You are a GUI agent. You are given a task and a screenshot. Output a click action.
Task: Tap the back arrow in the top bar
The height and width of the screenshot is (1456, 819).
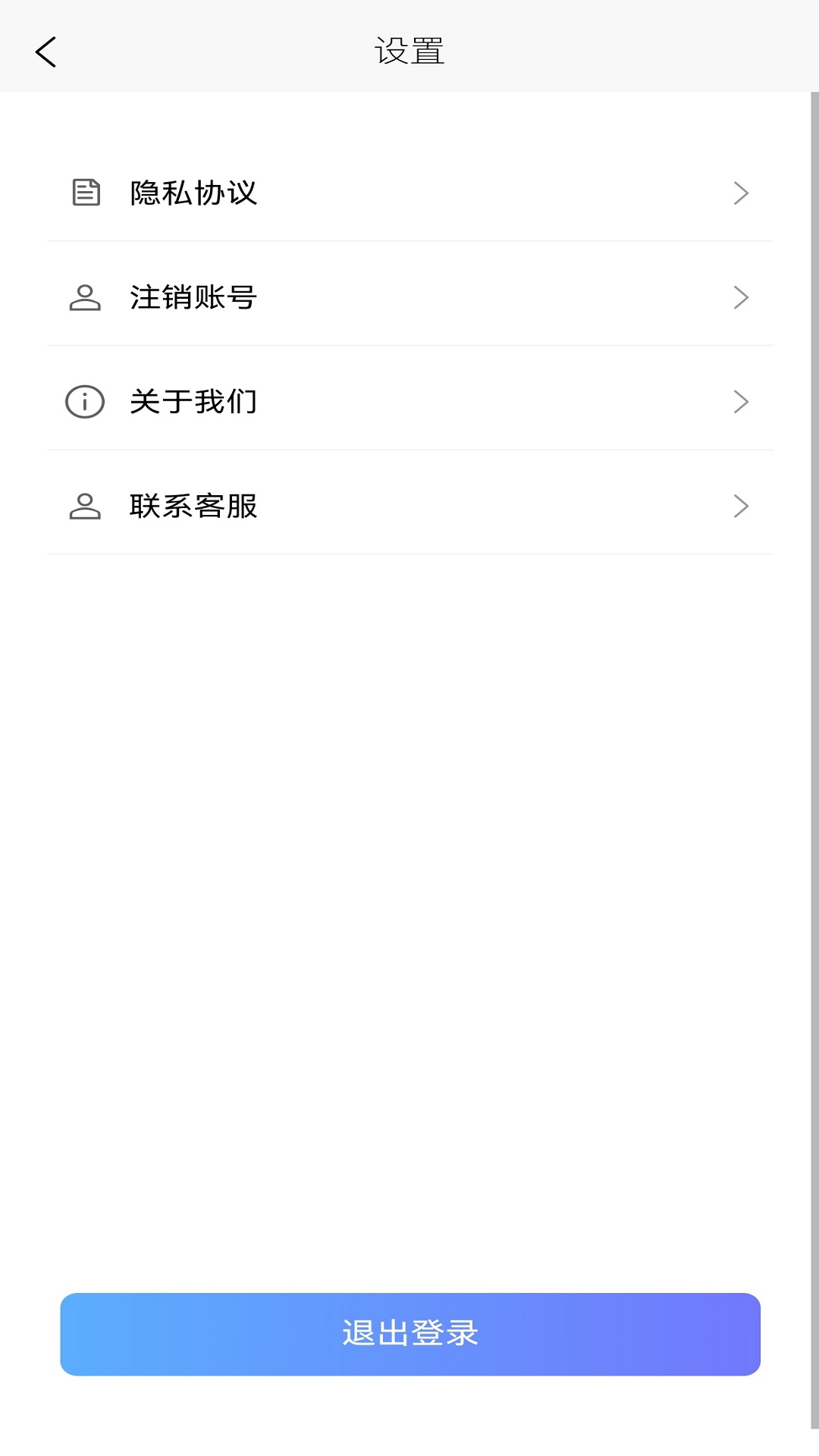pyautogui.click(x=45, y=52)
